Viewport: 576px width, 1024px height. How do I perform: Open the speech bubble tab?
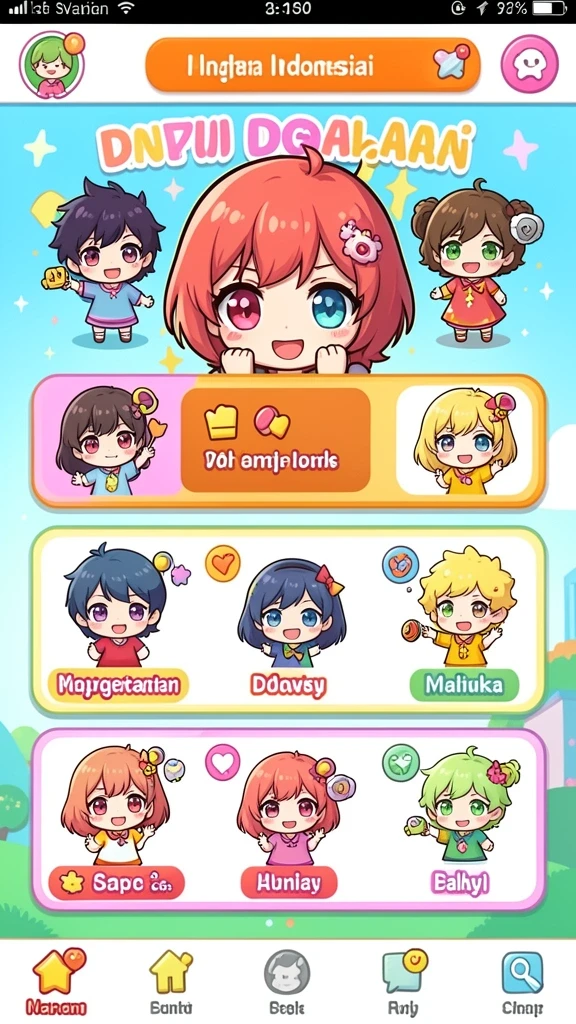click(403, 981)
